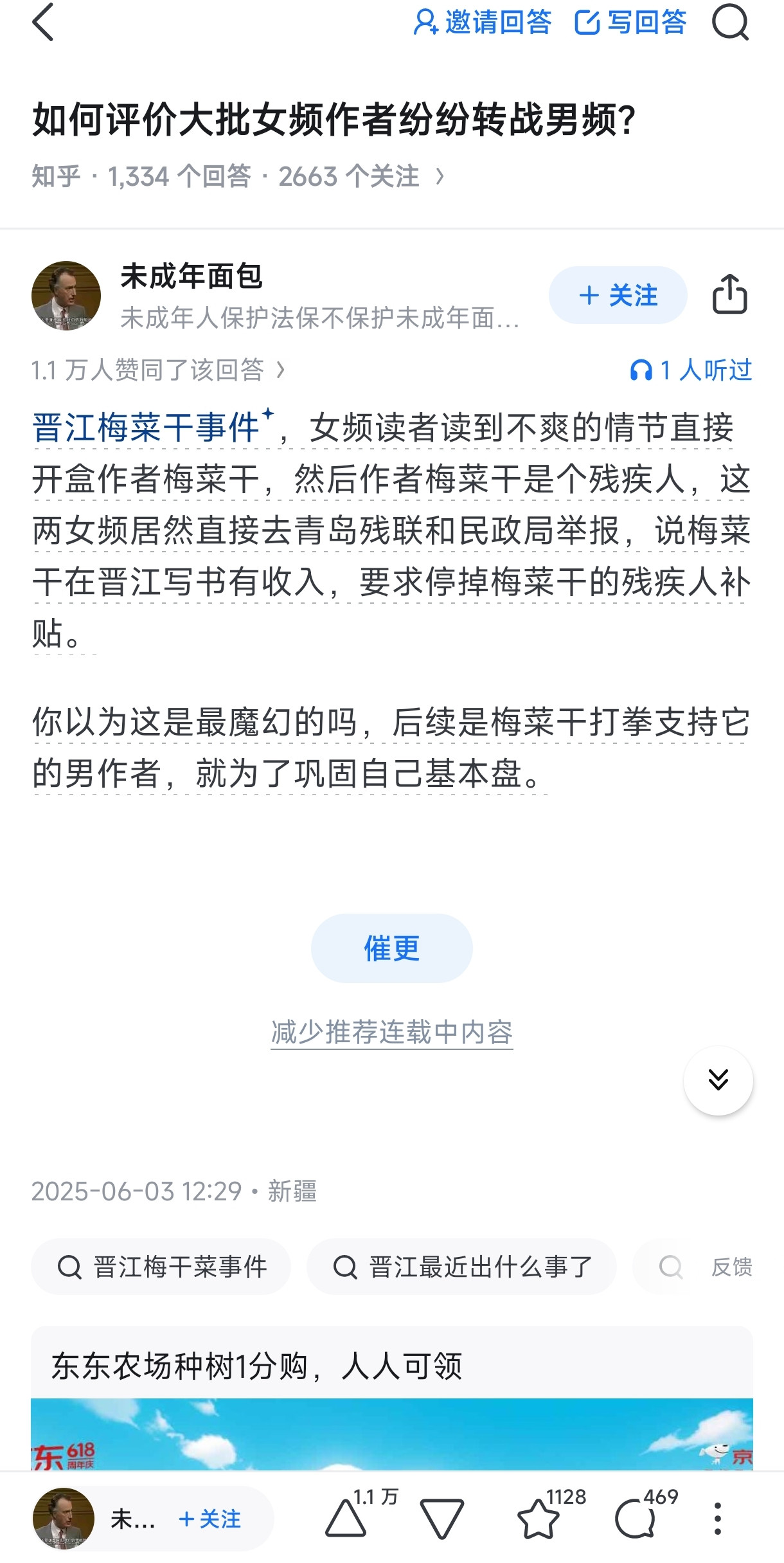Tap 邀请回答 to invite answers
The width and height of the screenshot is (784, 1563).
click(482, 23)
